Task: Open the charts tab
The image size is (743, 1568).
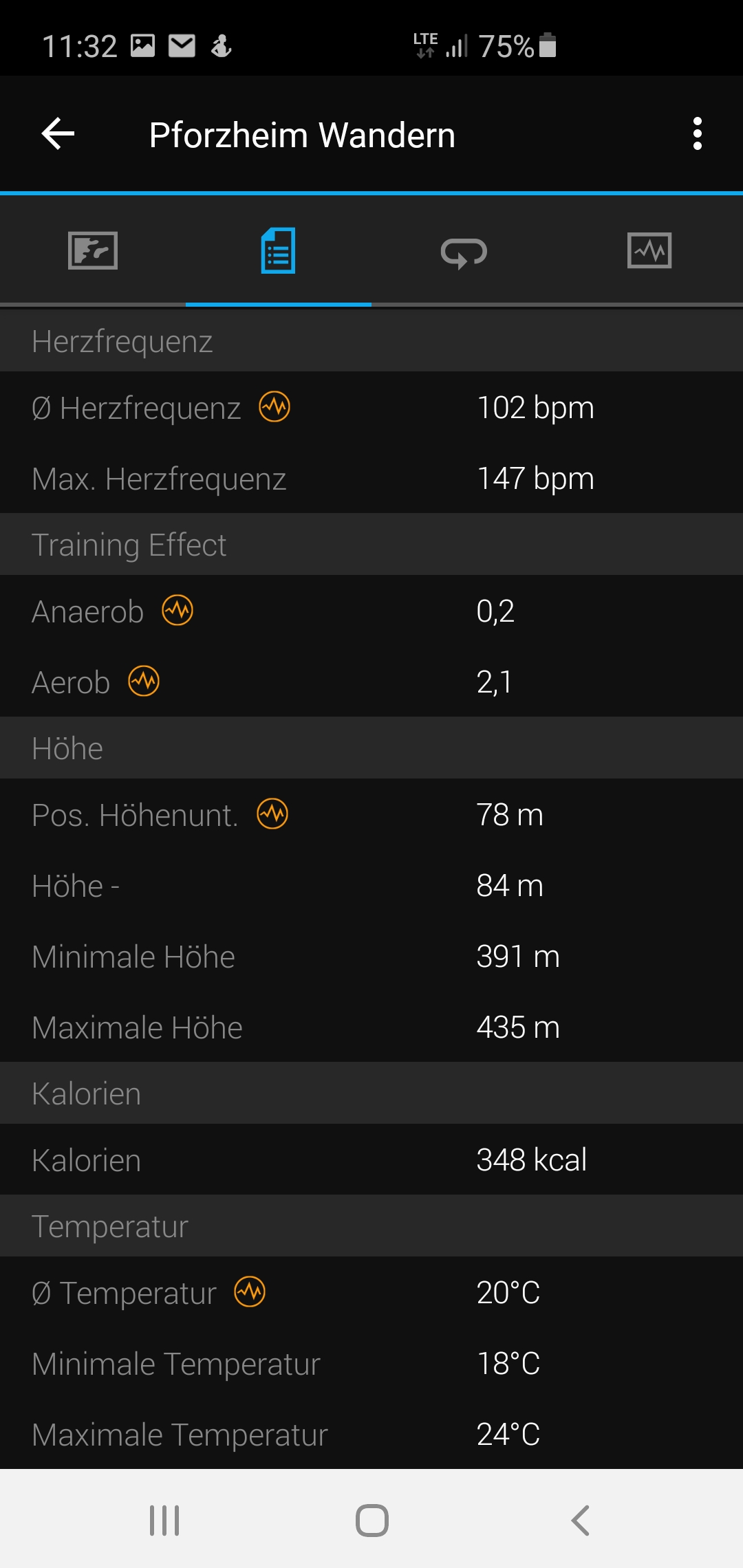Action: pos(649,250)
